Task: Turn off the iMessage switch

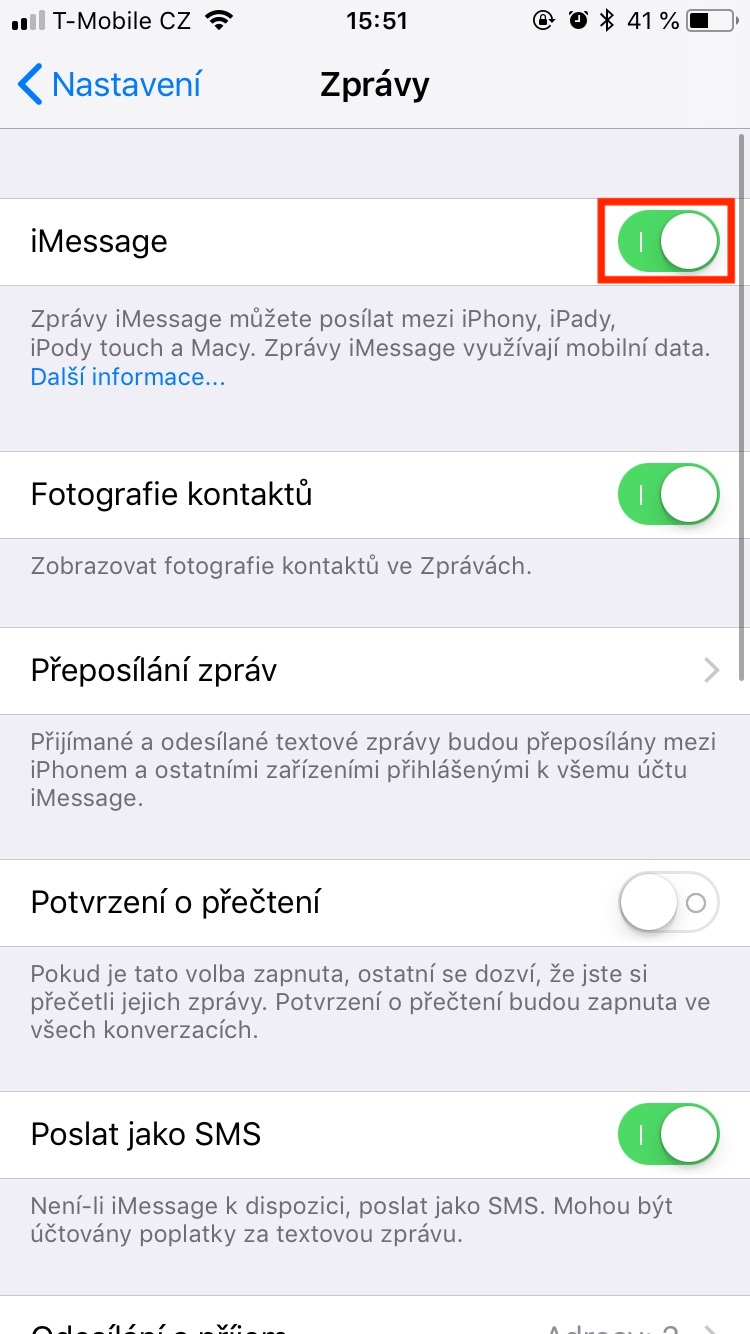Action: [668, 241]
